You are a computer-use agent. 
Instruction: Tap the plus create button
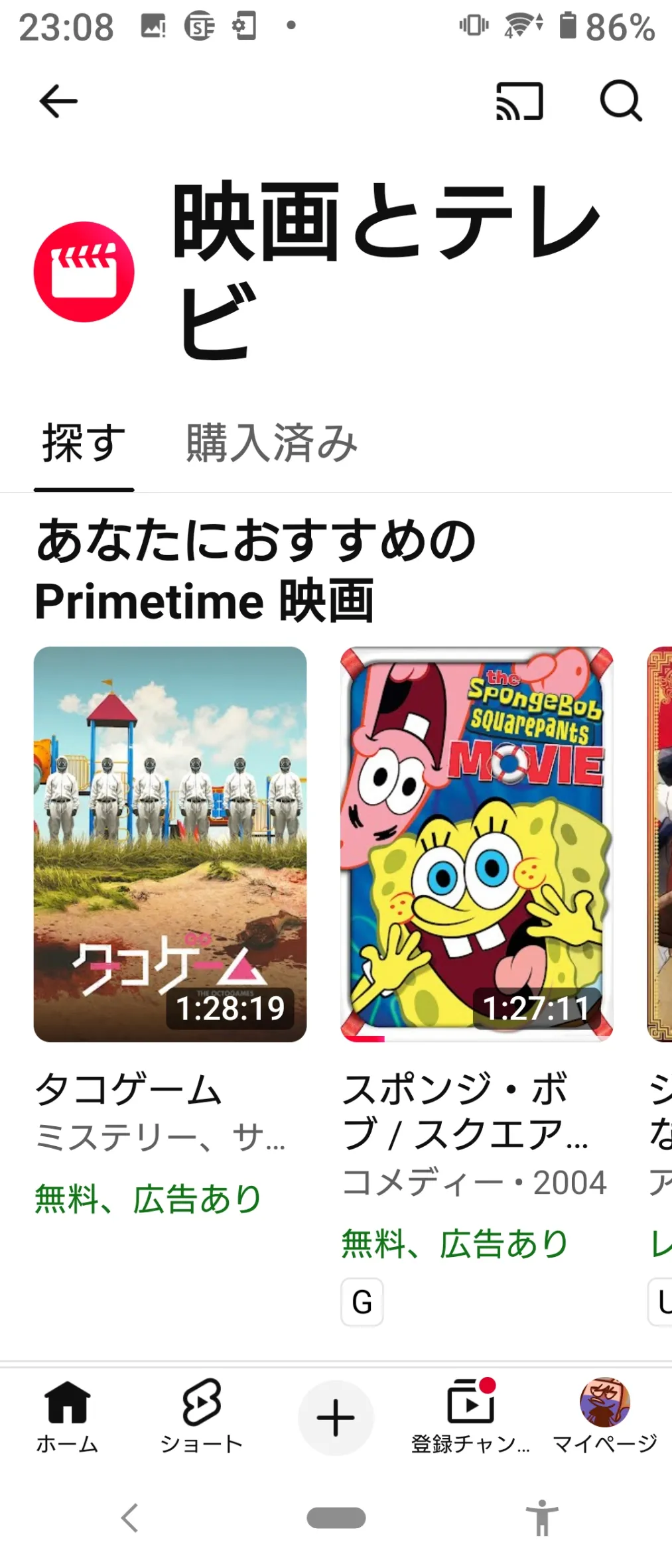pos(336,1418)
